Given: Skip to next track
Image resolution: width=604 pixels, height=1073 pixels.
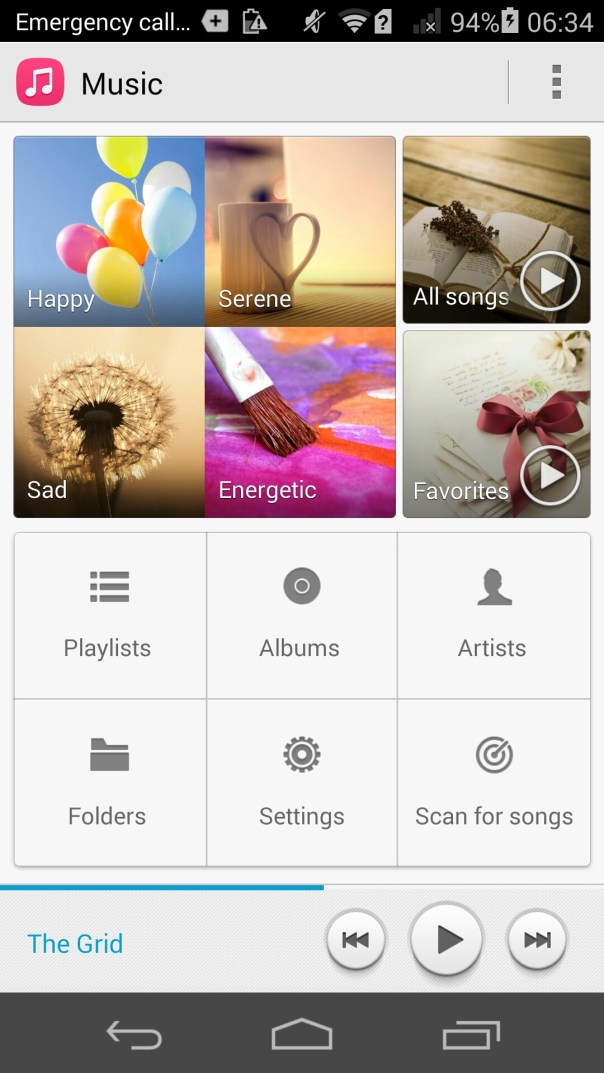Looking at the screenshot, I should [x=537, y=940].
